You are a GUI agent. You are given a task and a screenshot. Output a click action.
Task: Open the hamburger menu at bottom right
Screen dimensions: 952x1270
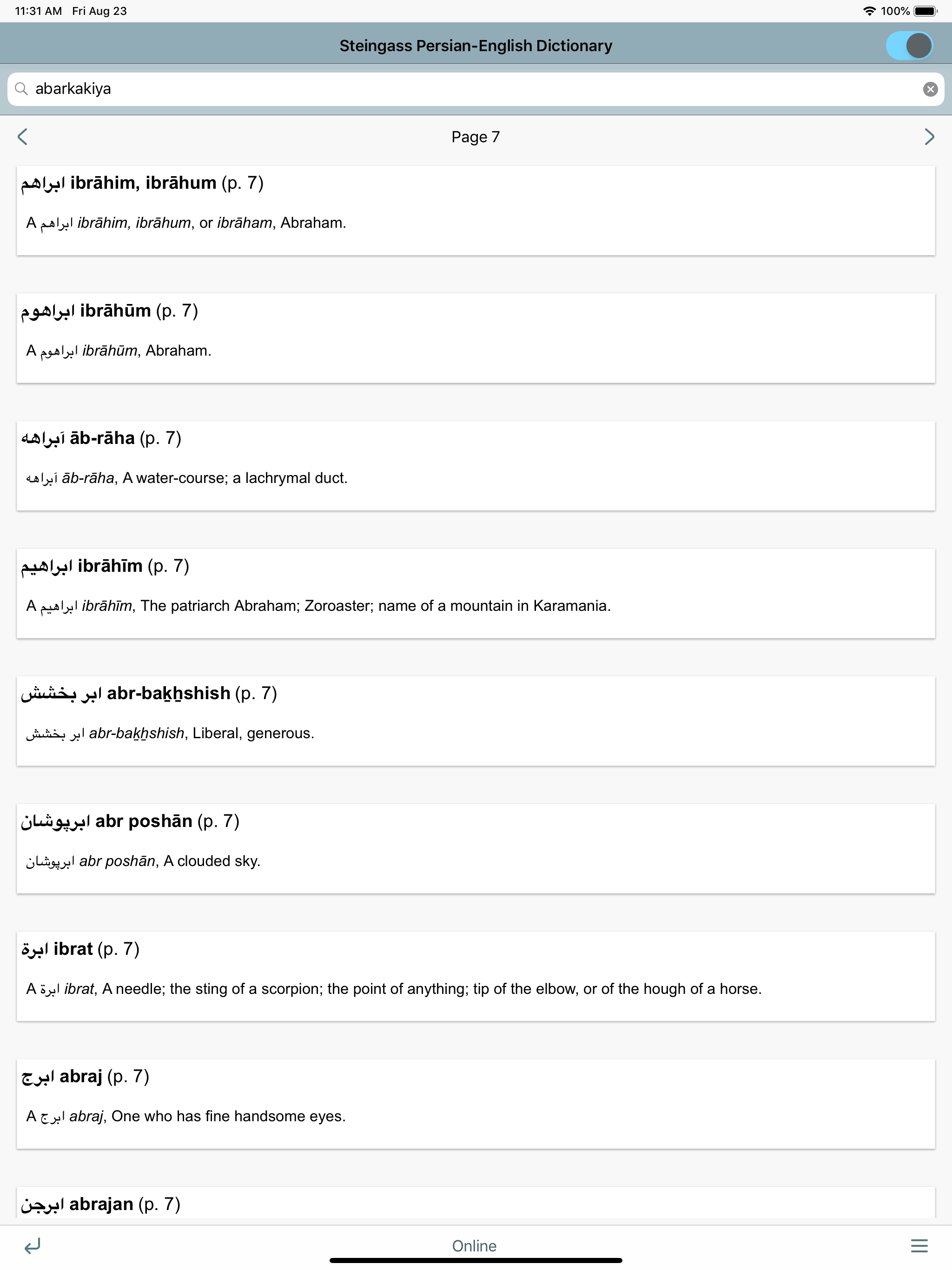click(x=919, y=1246)
